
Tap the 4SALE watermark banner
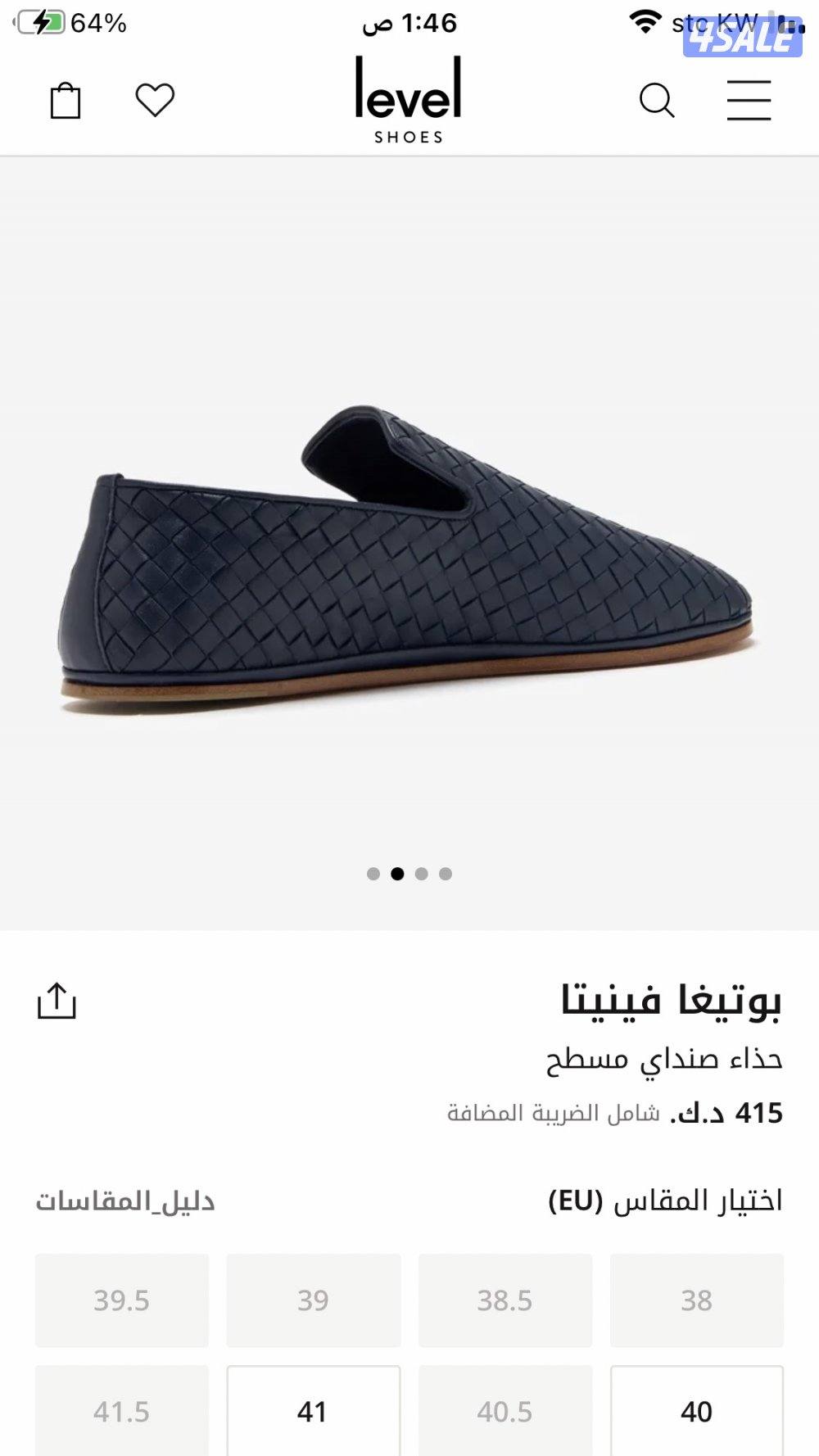point(742,36)
